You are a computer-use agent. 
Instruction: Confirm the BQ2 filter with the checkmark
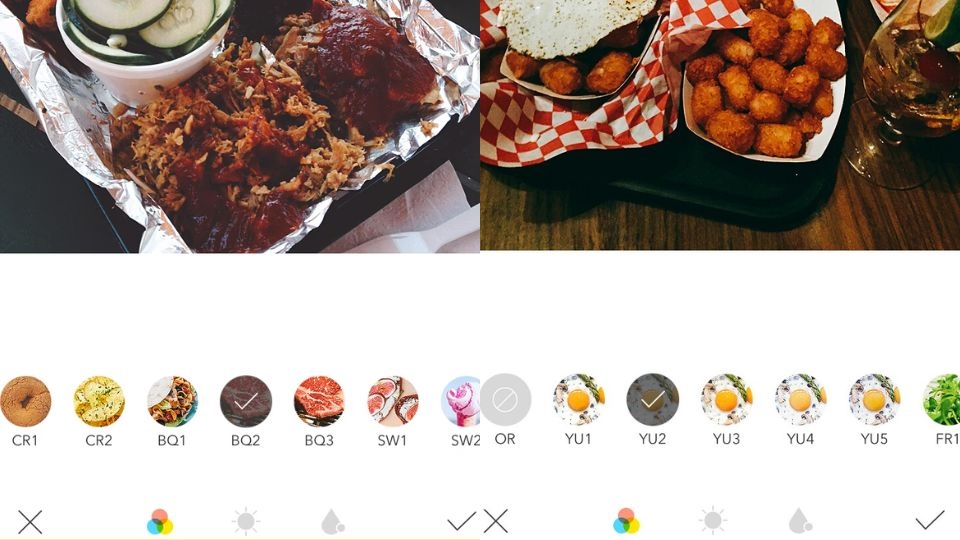tap(461, 521)
